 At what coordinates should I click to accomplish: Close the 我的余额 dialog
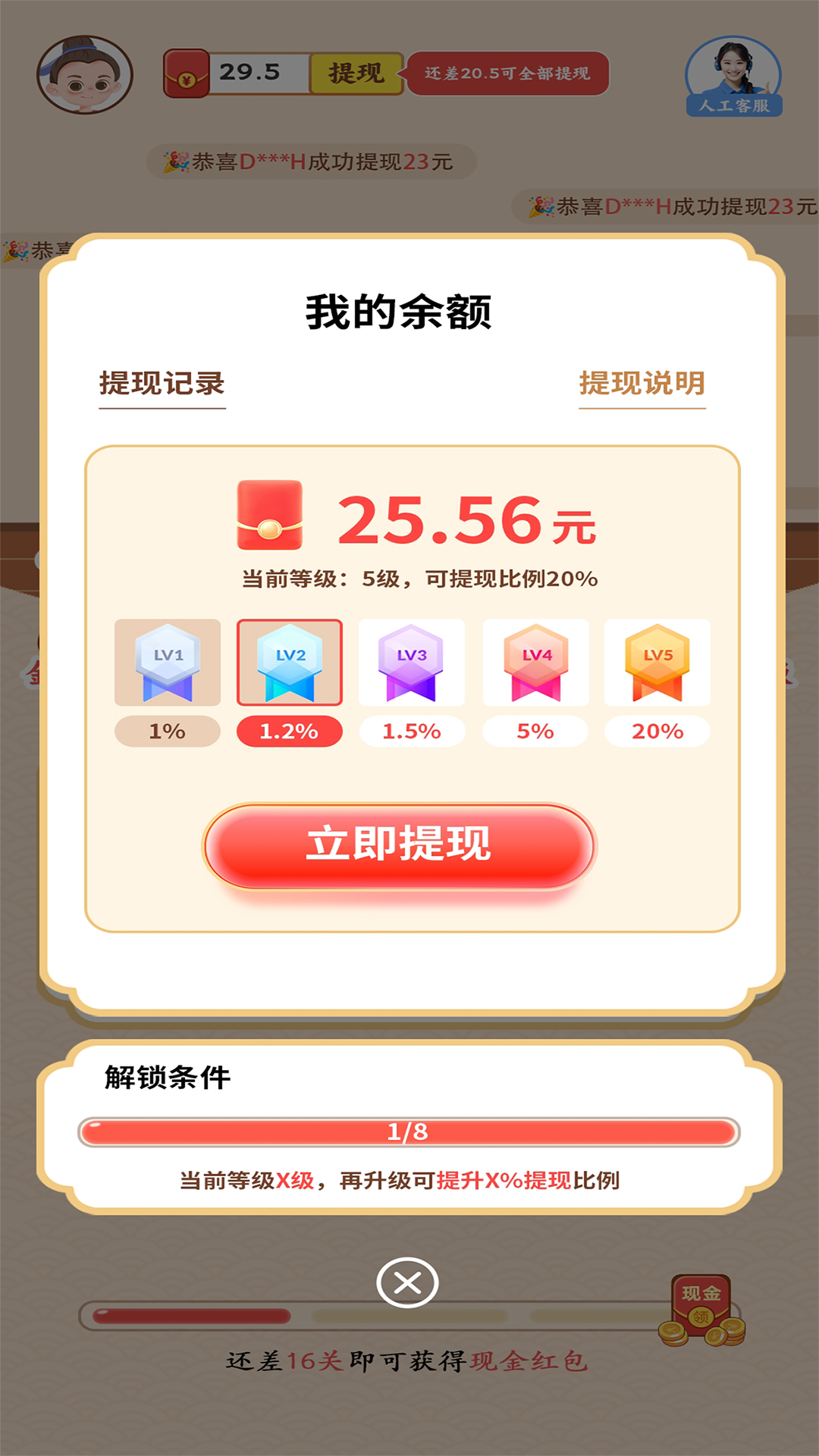(407, 1283)
